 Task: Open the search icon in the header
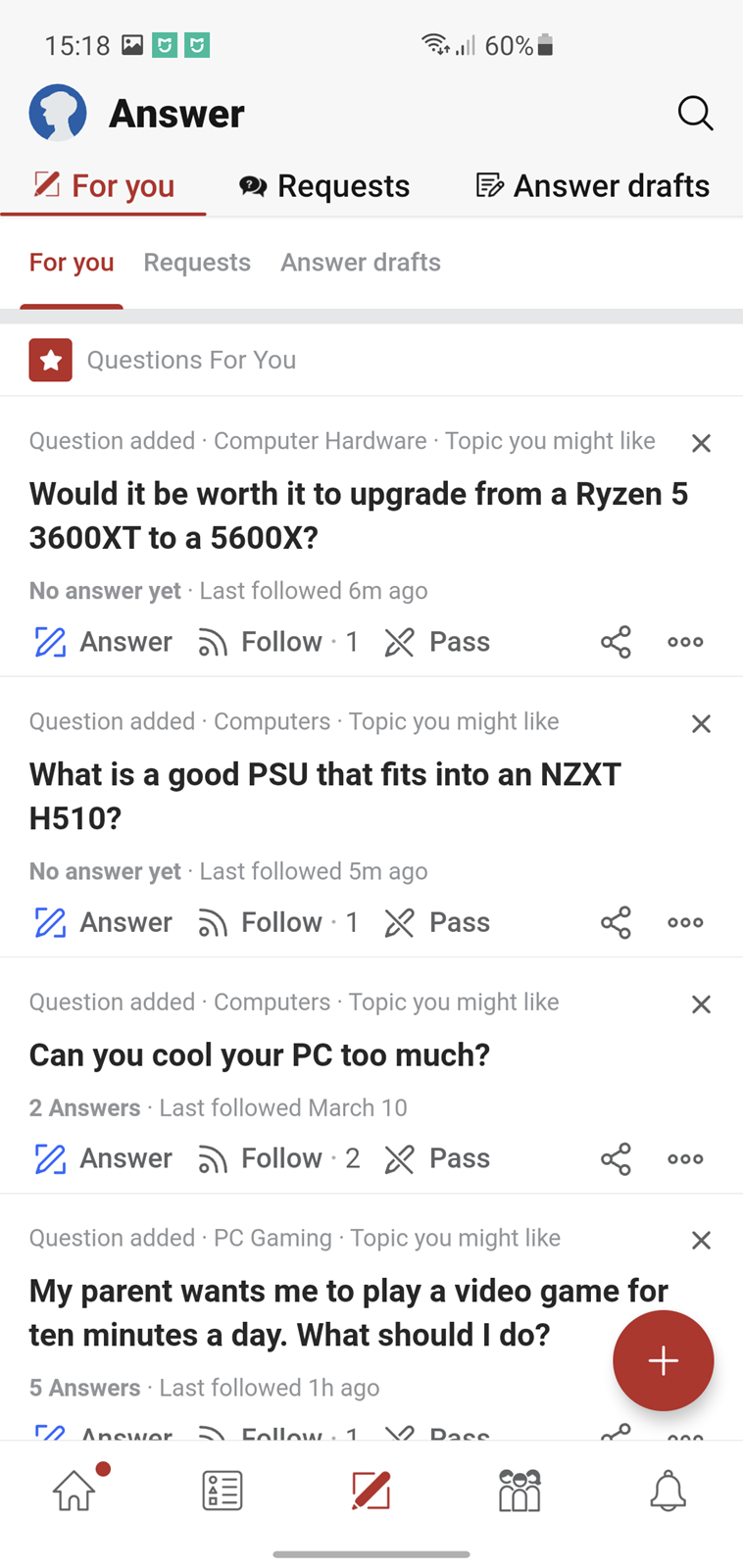click(x=695, y=114)
